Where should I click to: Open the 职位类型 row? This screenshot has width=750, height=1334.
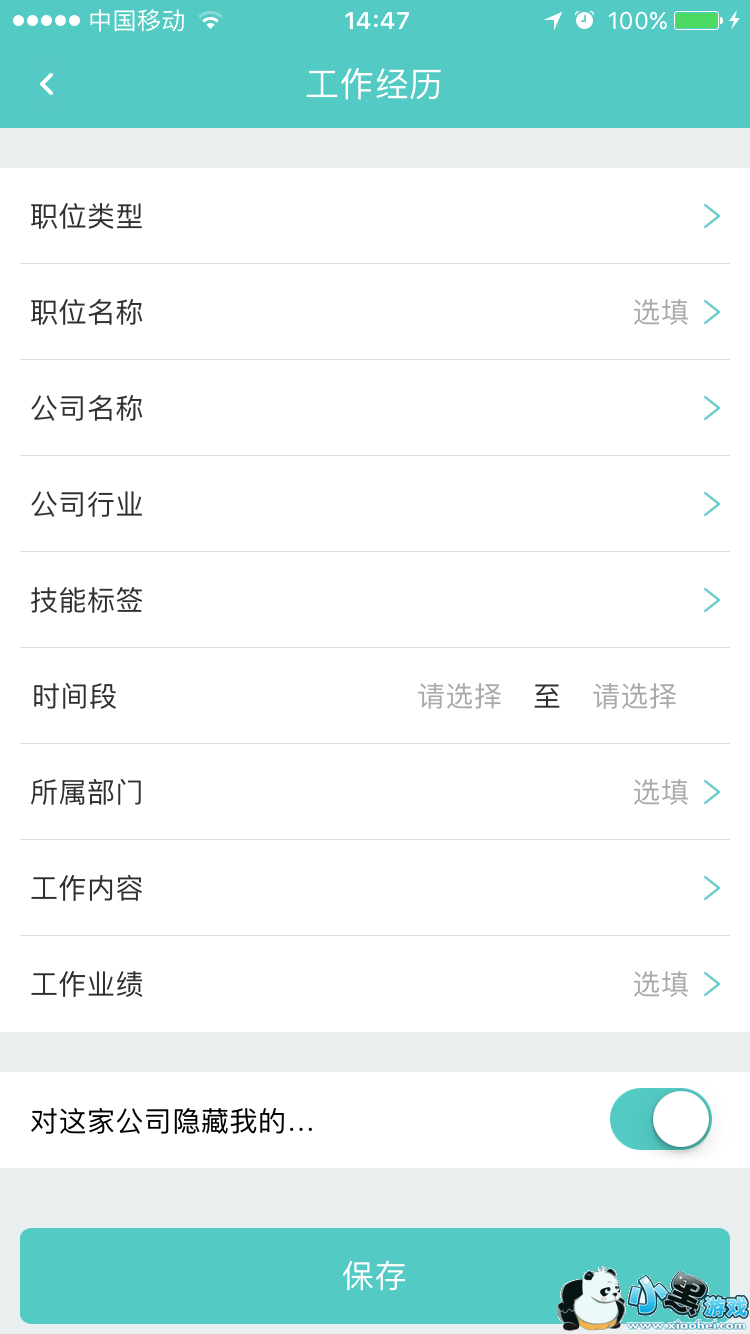375,216
